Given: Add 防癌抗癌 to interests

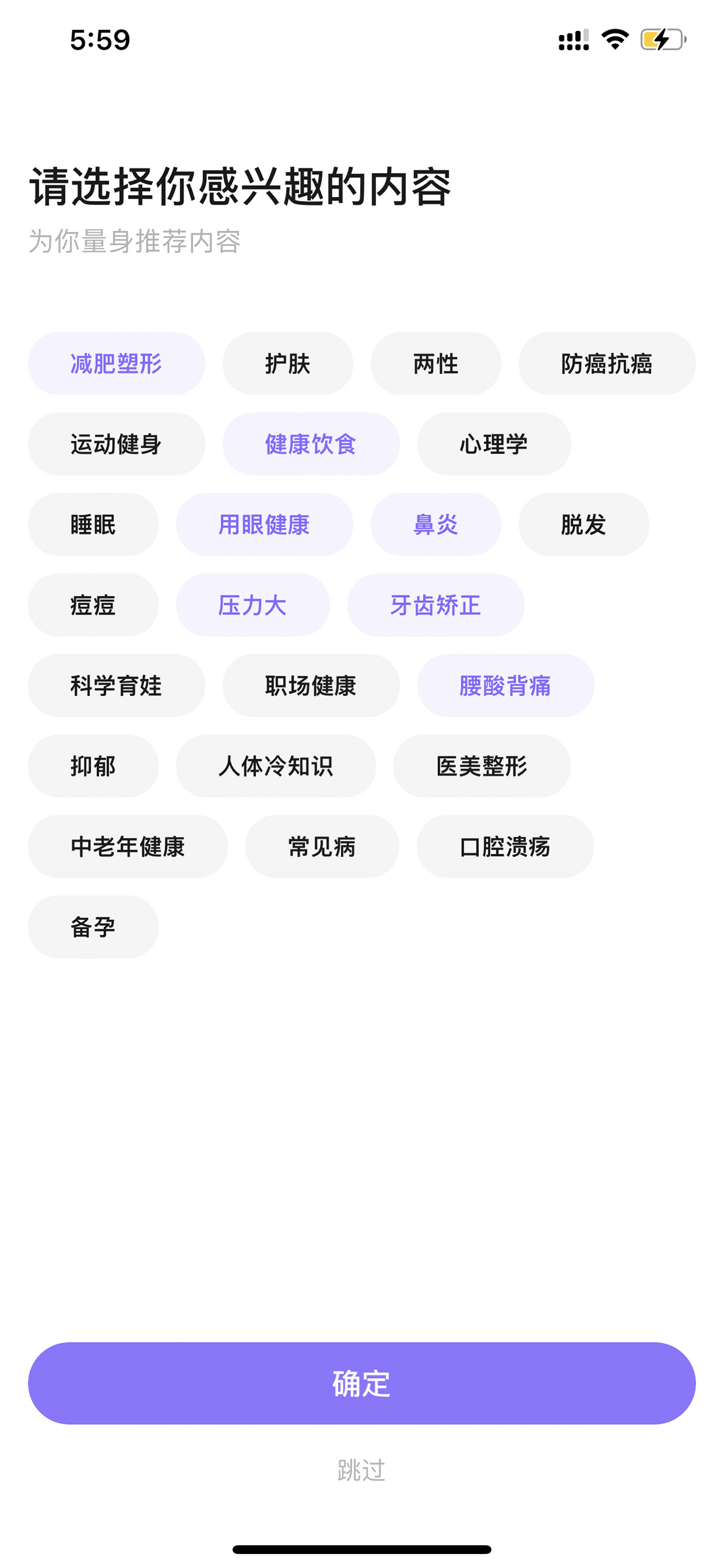Looking at the screenshot, I should [607, 363].
